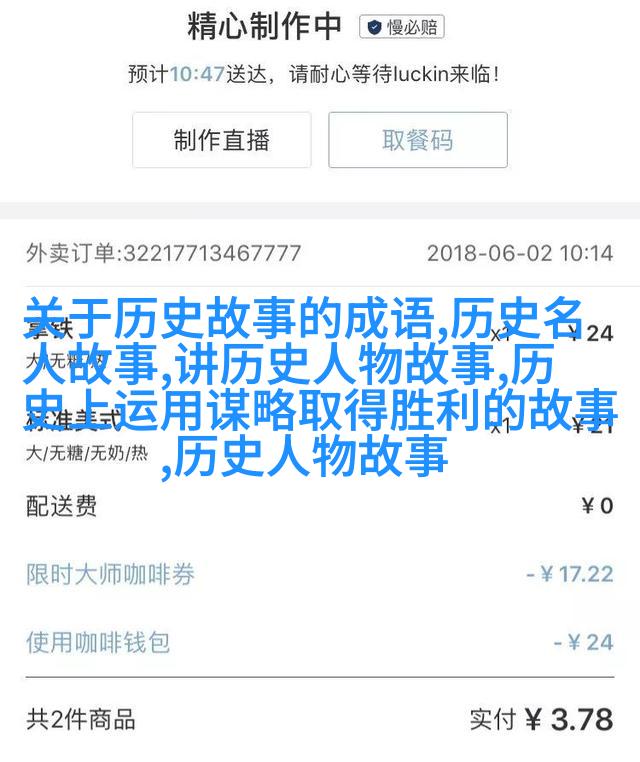
Task: Open the 慢必赔 guarantee badge
Action: click(x=402, y=27)
